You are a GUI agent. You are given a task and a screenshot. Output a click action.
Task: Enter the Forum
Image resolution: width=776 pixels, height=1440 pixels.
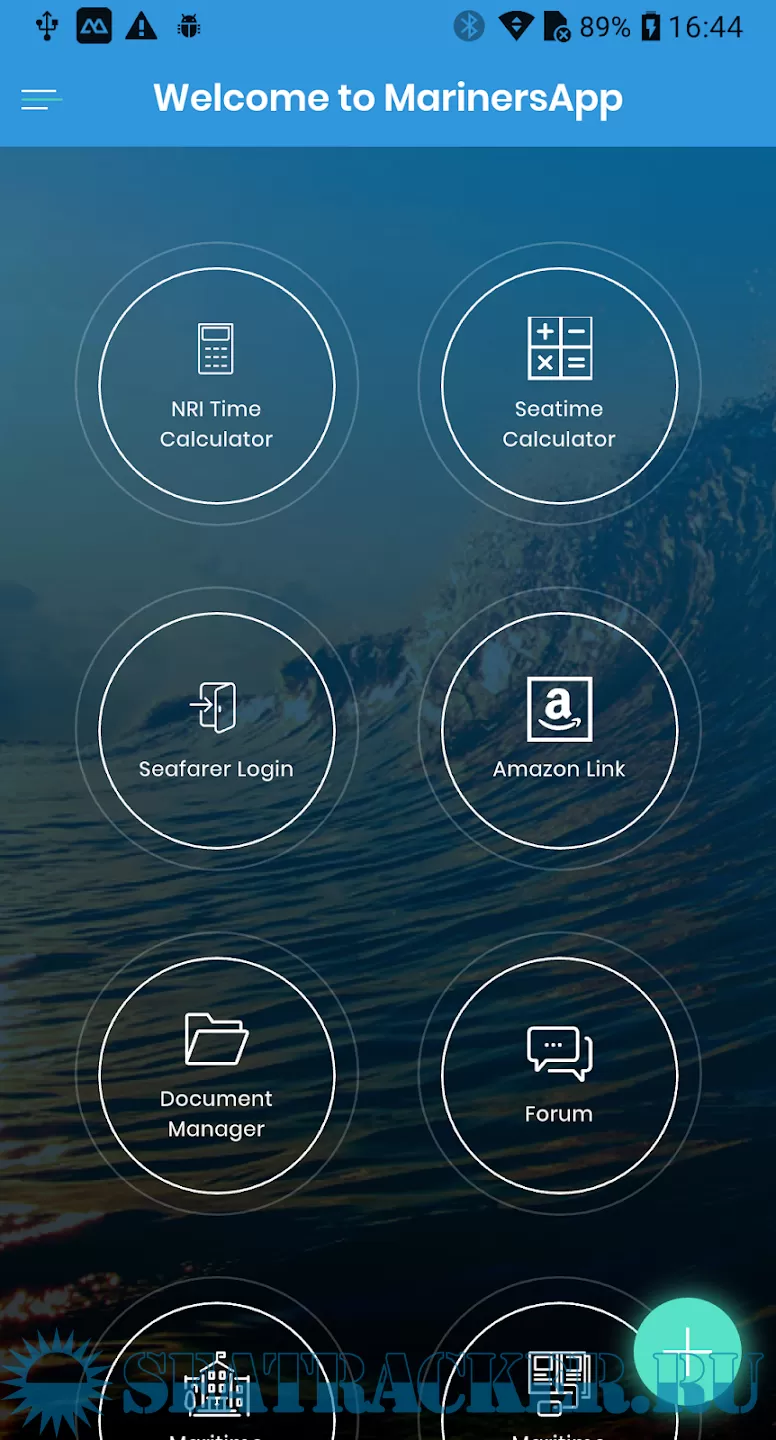tap(559, 1076)
